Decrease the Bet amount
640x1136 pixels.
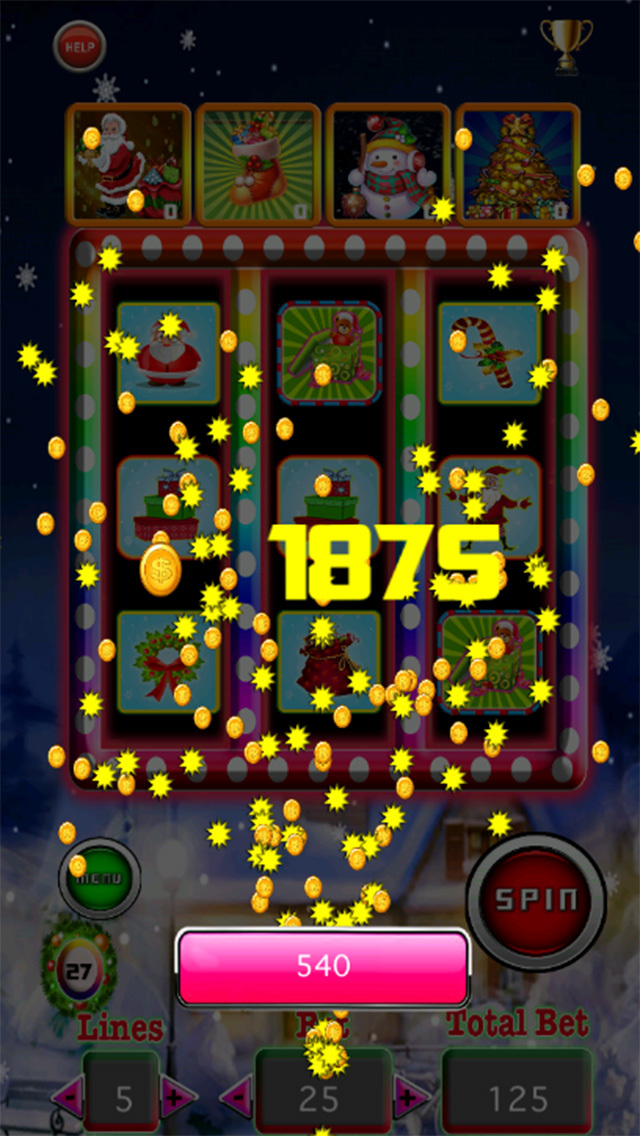235,1098
